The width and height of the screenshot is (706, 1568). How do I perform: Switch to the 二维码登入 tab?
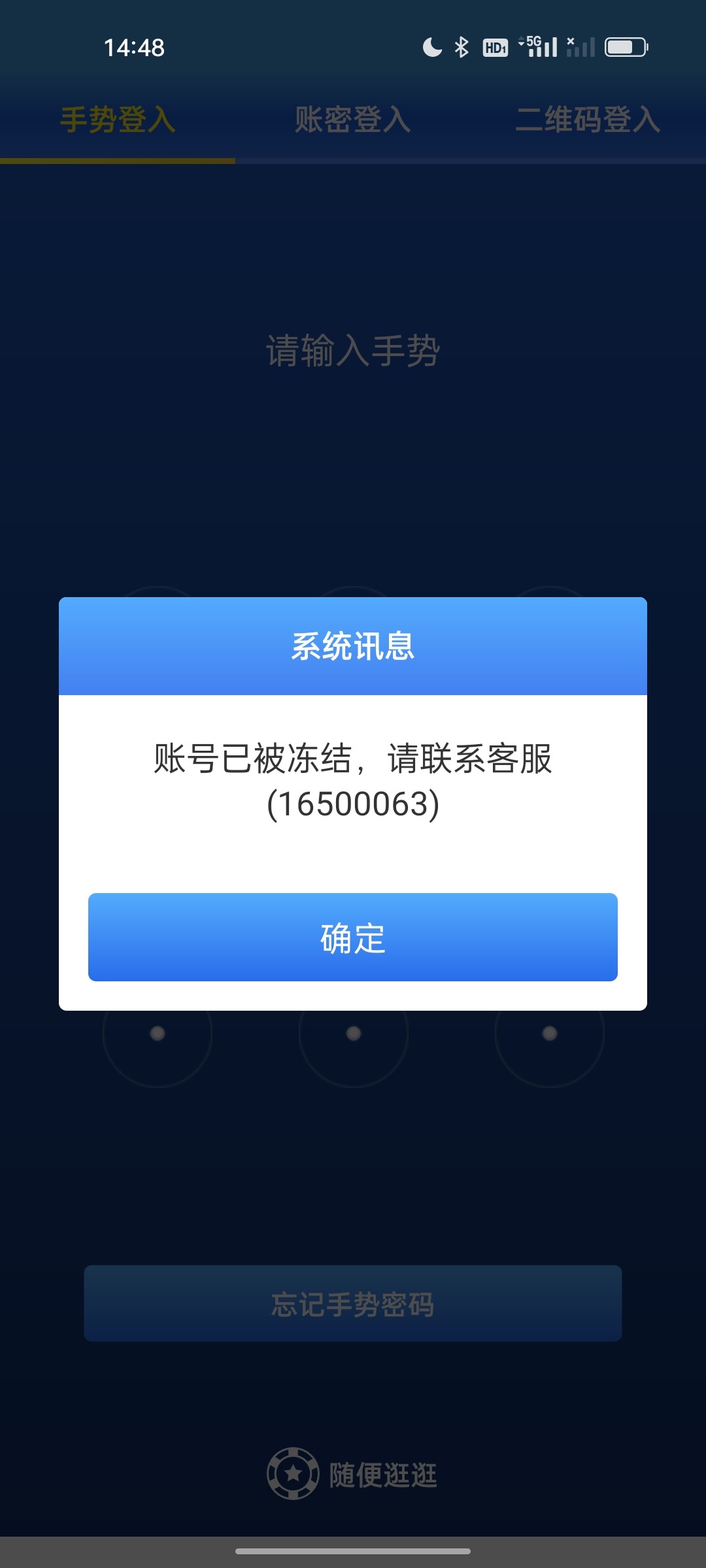tap(587, 120)
